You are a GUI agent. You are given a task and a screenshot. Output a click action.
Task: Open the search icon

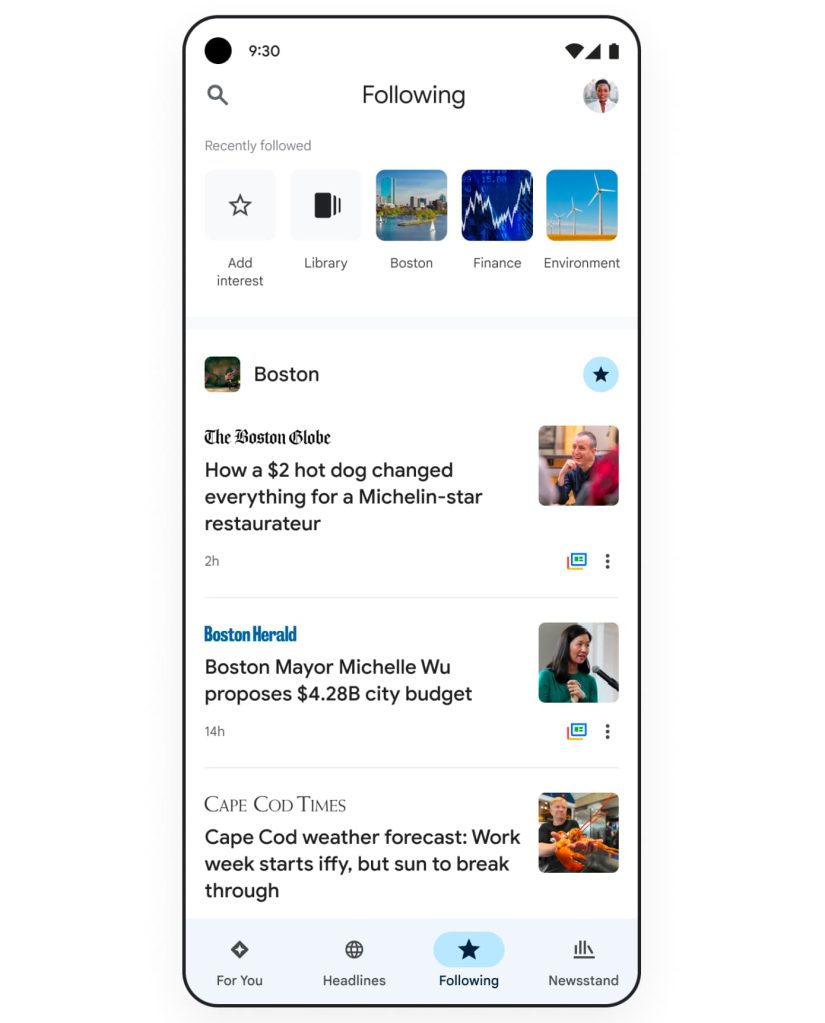217,95
